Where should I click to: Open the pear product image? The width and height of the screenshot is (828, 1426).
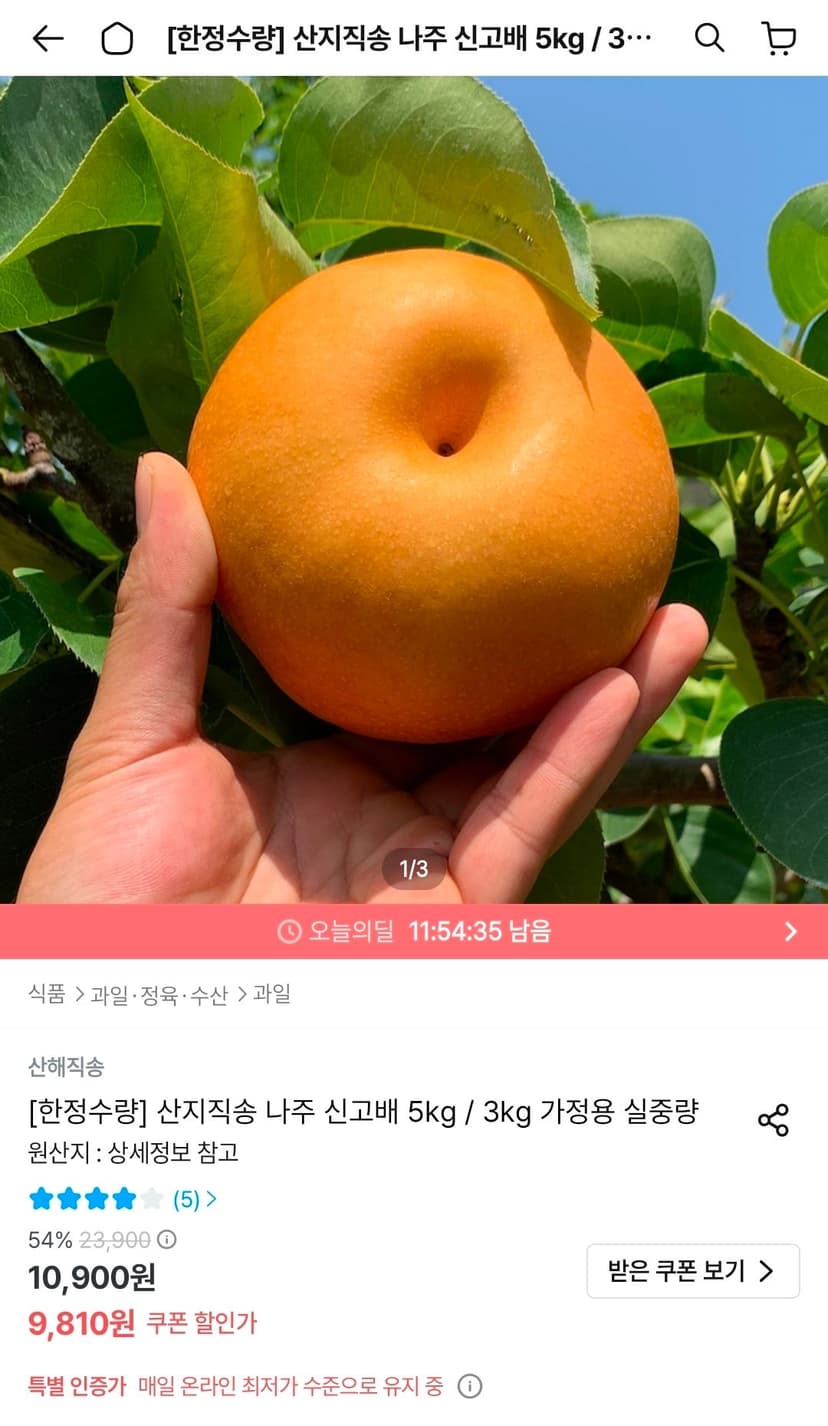pos(414,490)
